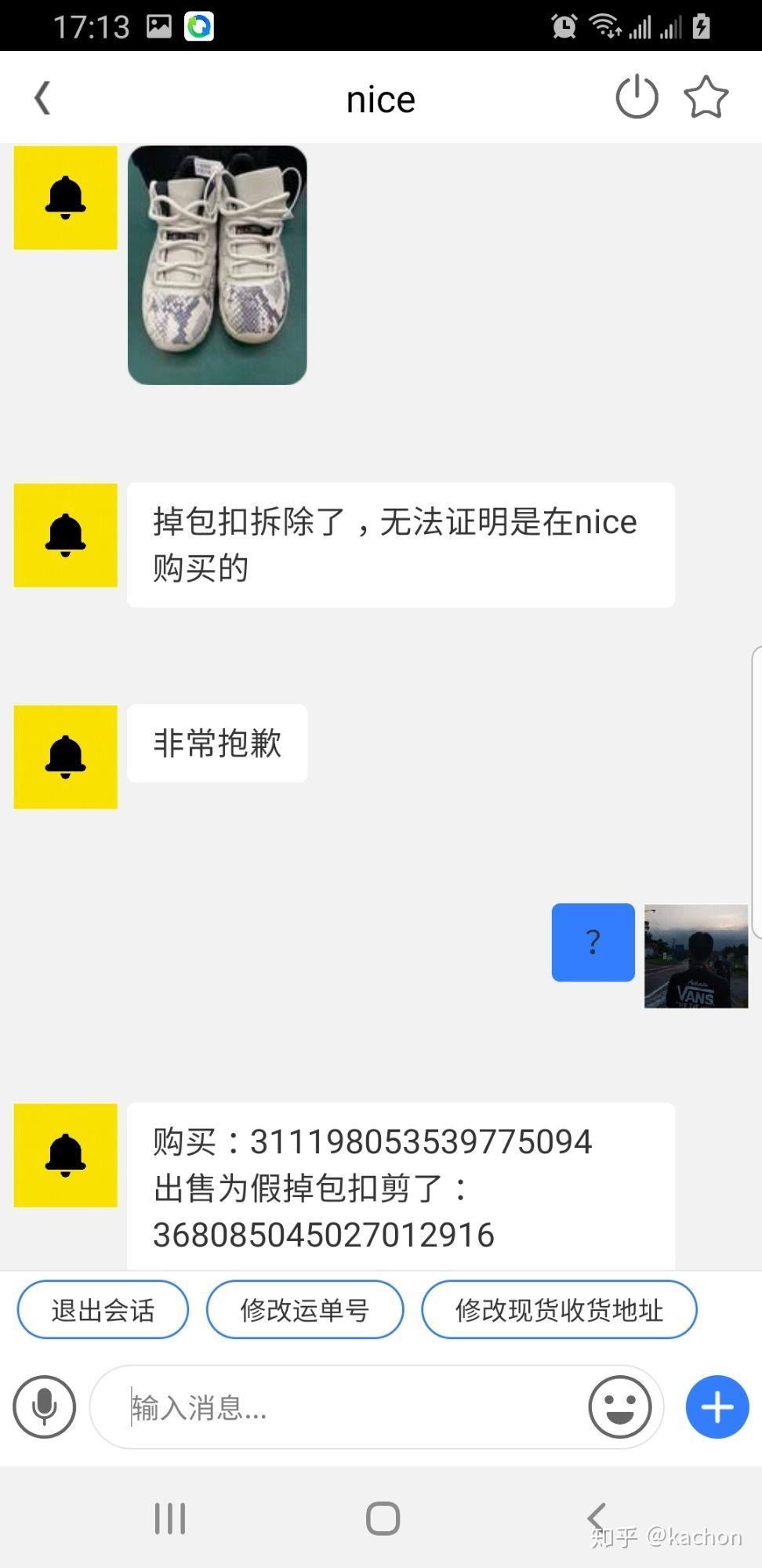Image resolution: width=762 pixels, height=1568 pixels.
Task: Open attachments with the plus button
Action: click(717, 1407)
